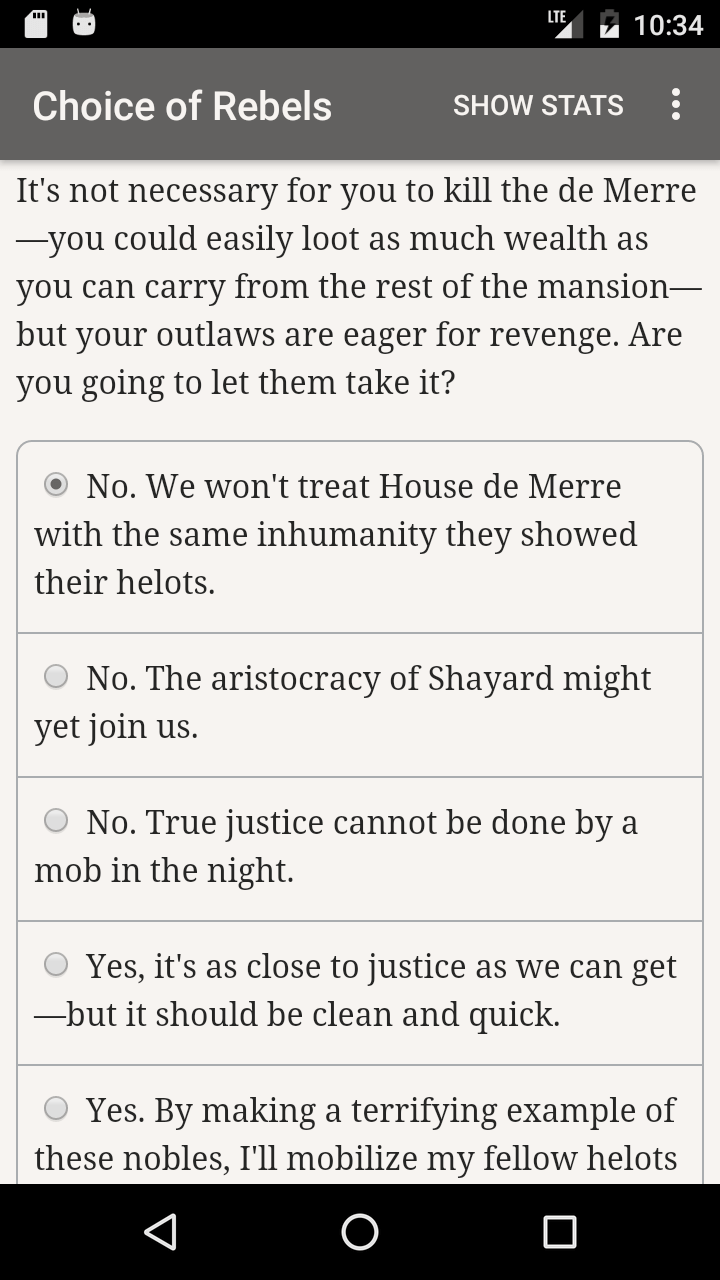Go back using the navigation bar
The image size is (720, 1280).
[x=160, y=1232]
